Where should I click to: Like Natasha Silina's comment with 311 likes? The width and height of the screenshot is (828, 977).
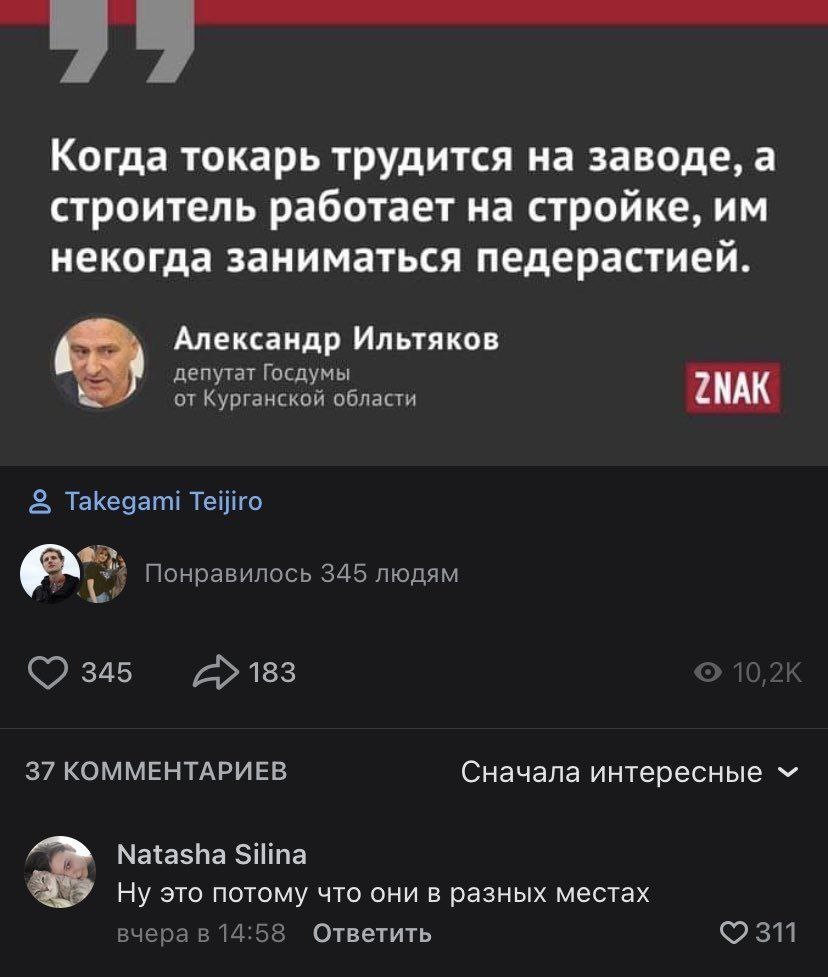pyautogui.click(x=734, y=933)
